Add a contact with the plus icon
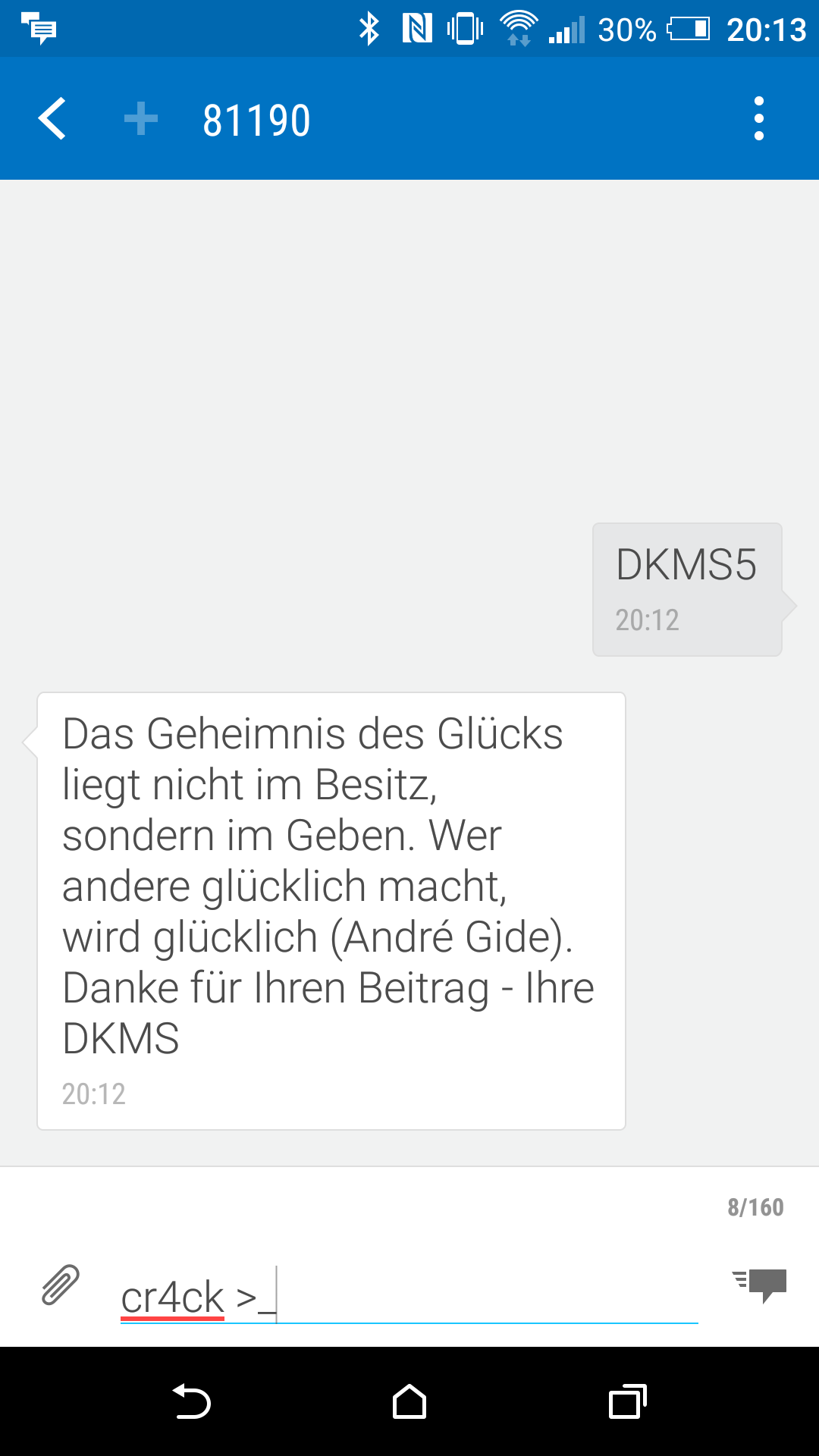819x1456 pixels. 141,119
